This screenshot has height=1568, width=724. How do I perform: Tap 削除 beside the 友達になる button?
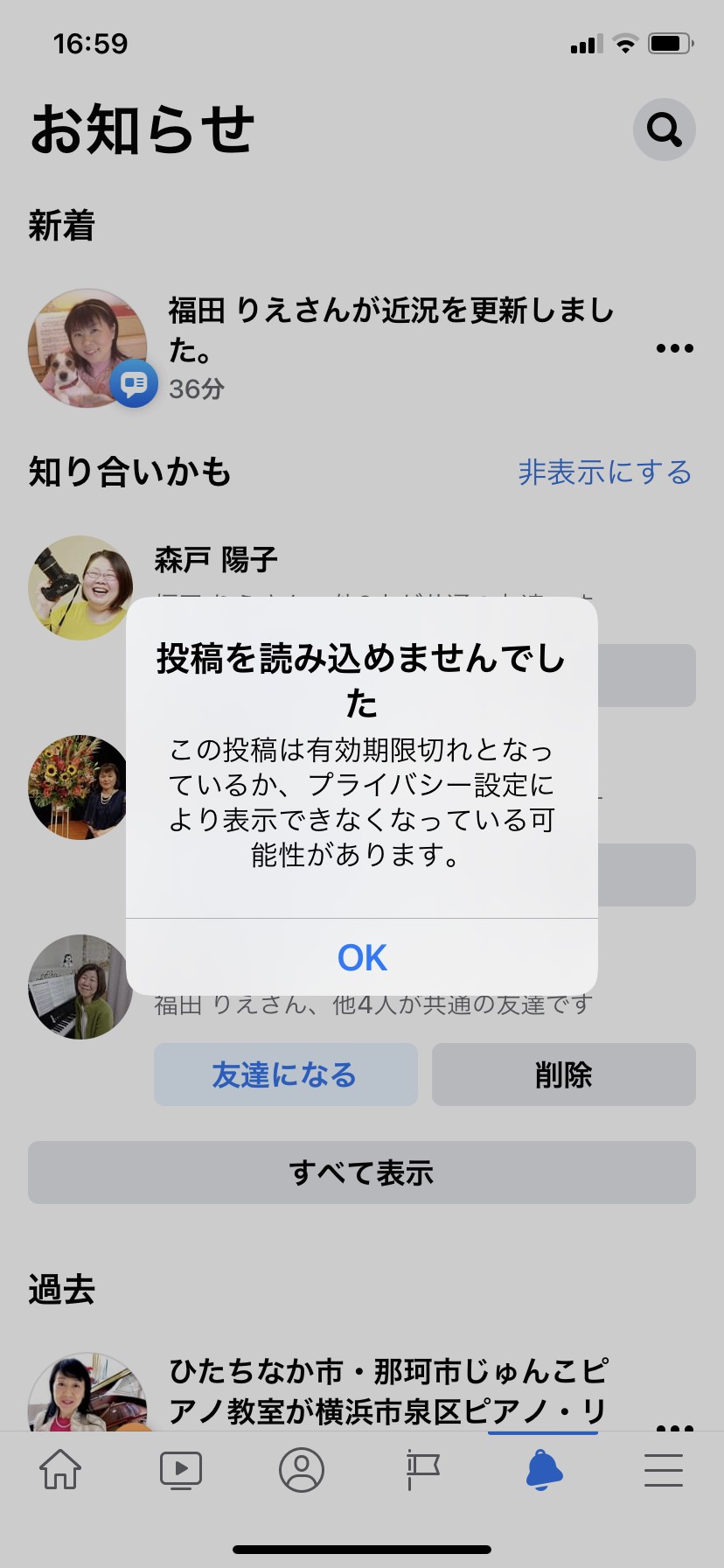coord(564,1074)
